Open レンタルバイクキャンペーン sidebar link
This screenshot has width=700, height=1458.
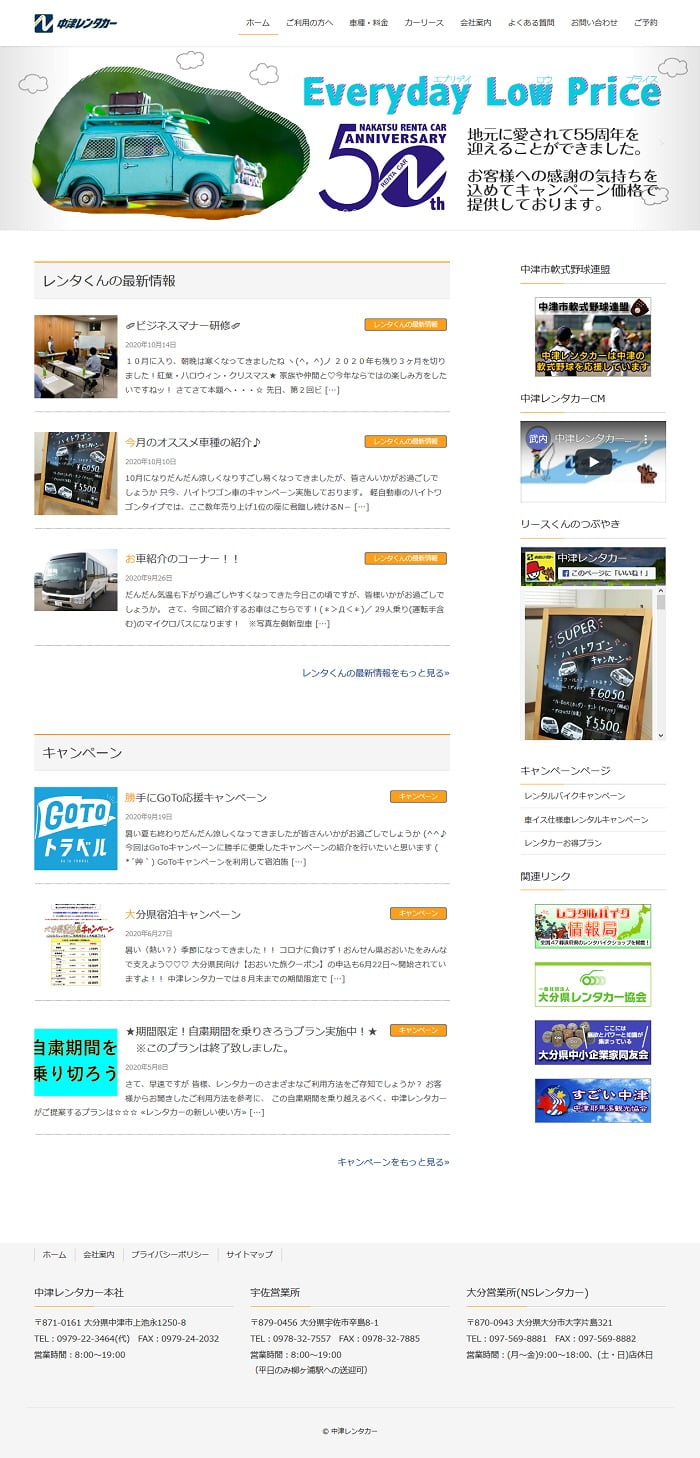(574, 796)
